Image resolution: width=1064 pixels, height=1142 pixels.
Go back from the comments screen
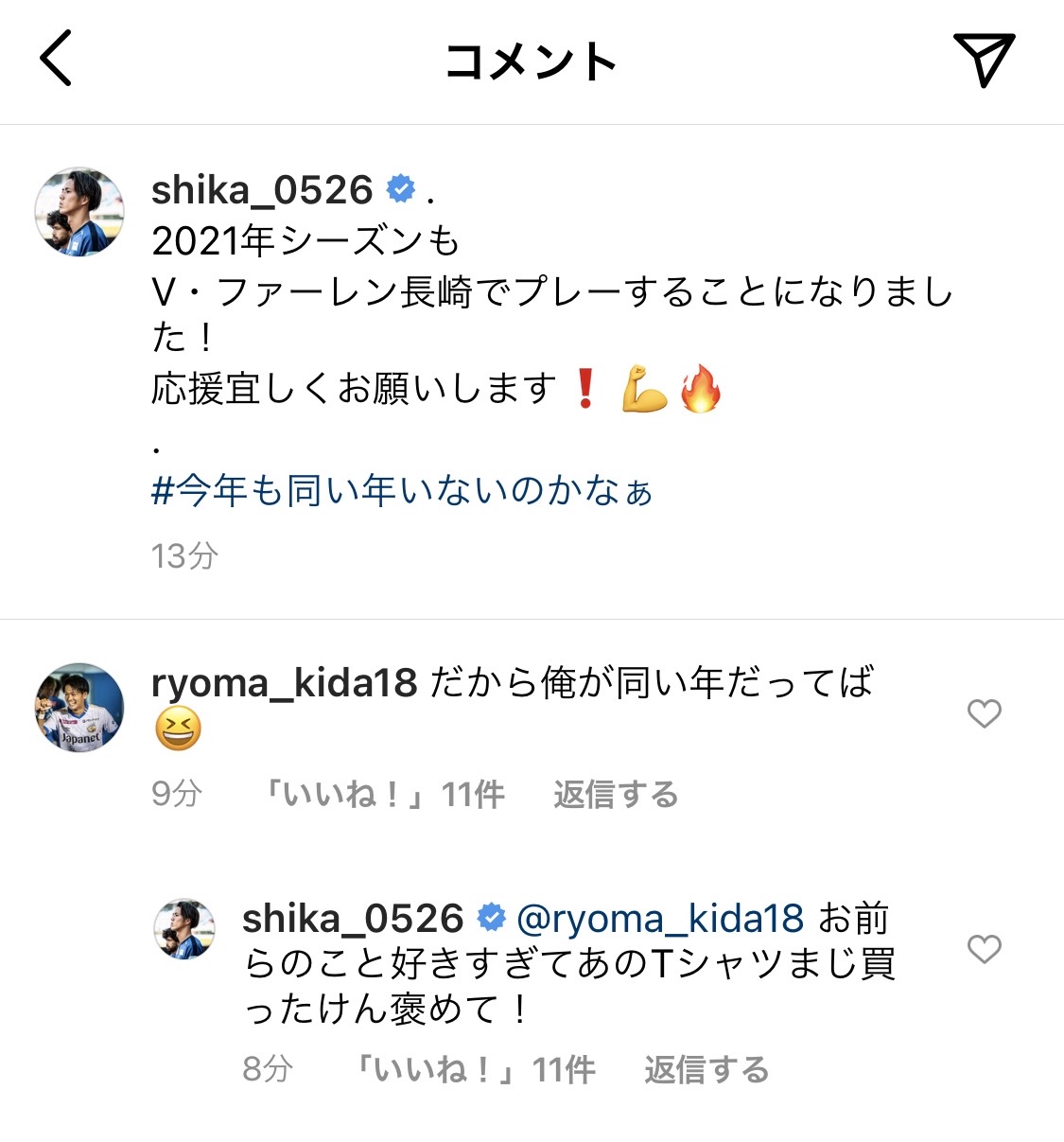click(56, 59)
